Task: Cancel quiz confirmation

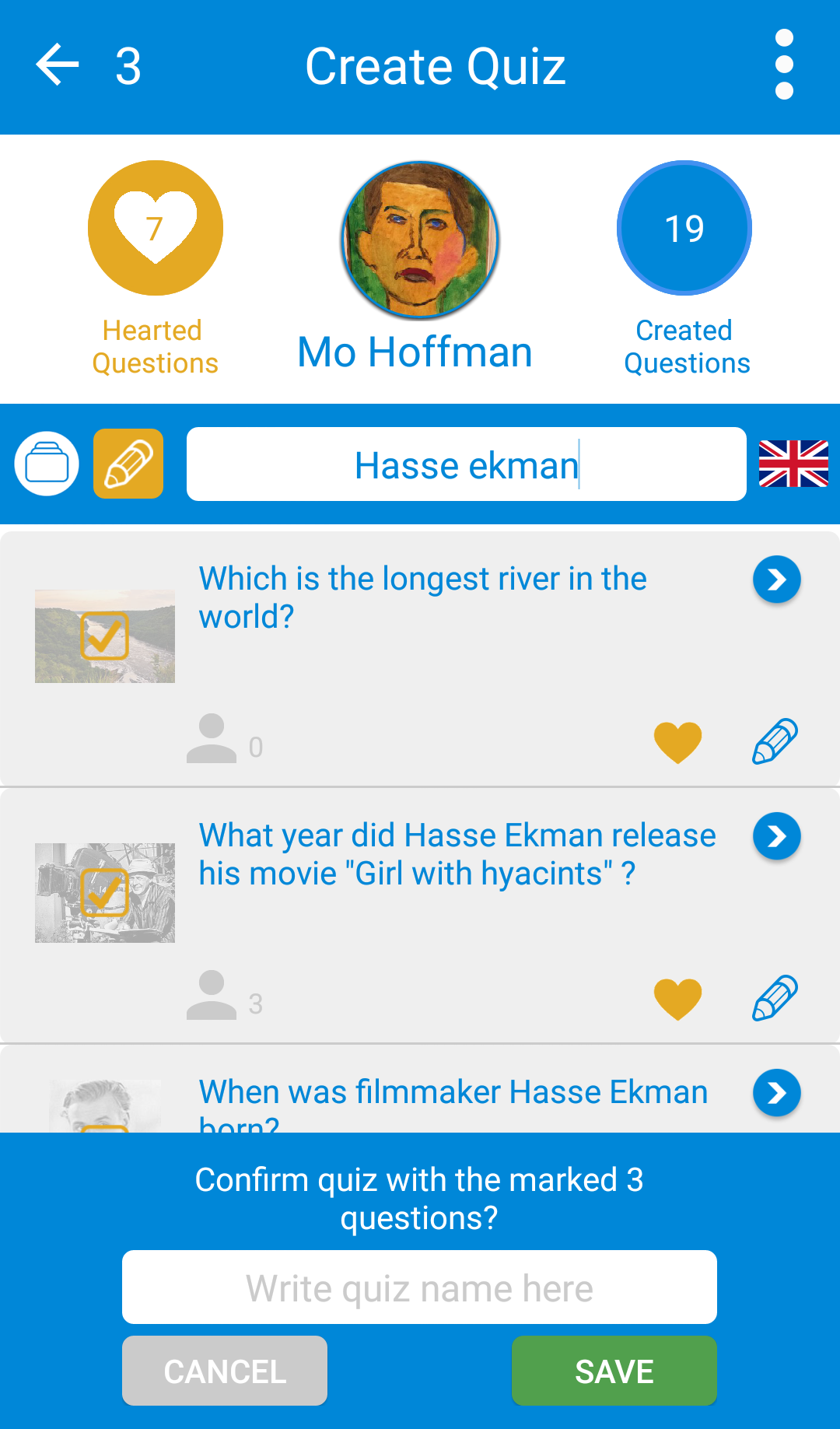Action: [225, 1371]
